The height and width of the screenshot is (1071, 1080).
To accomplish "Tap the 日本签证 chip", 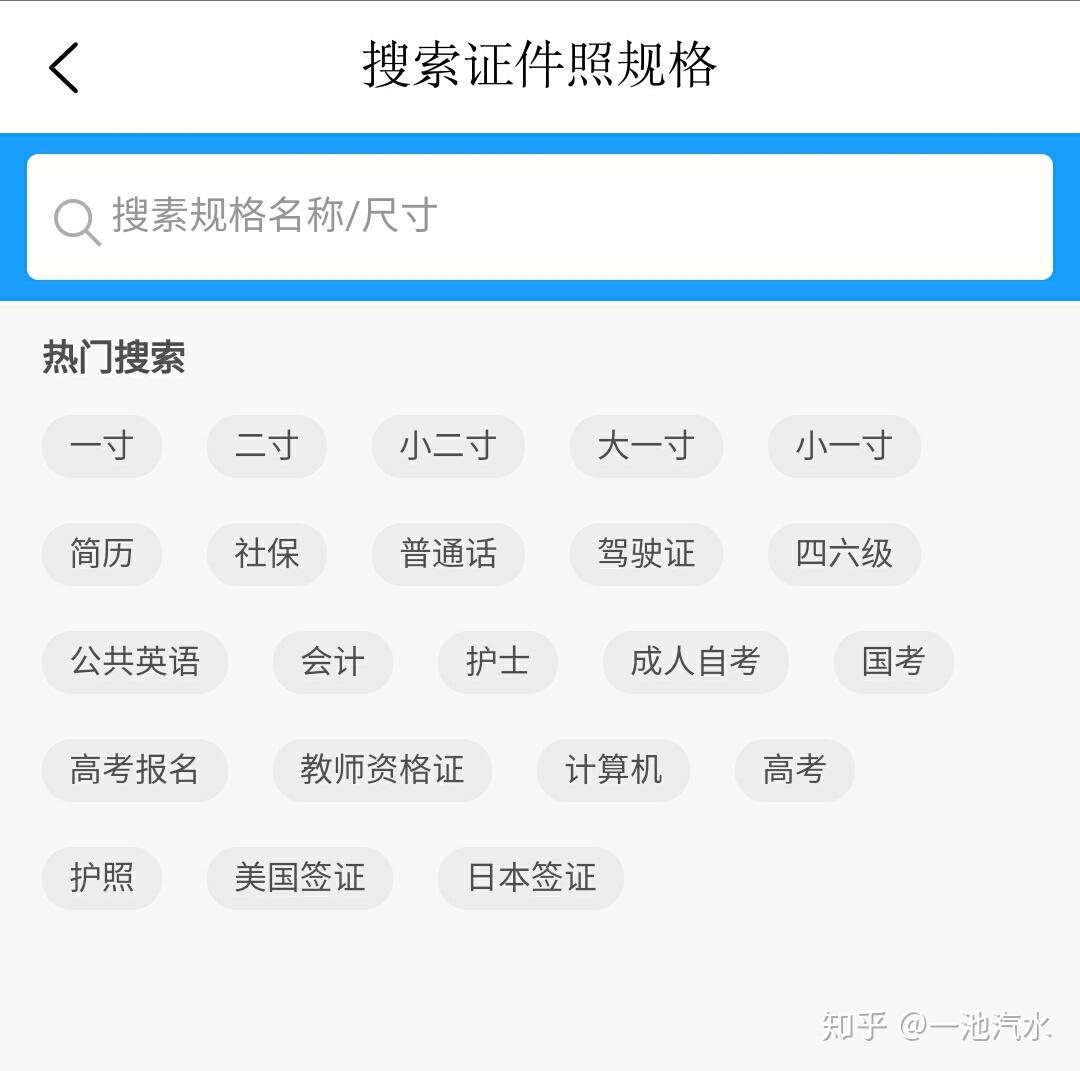I will (531, 878).
